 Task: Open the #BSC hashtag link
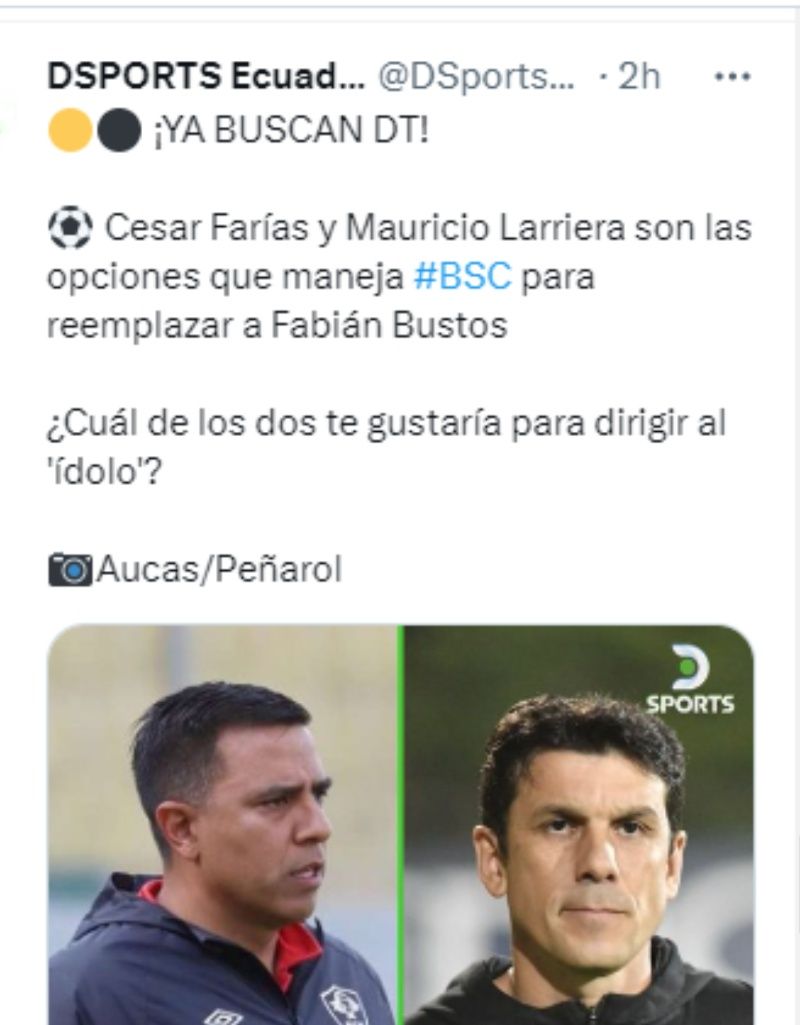point(462,277)
